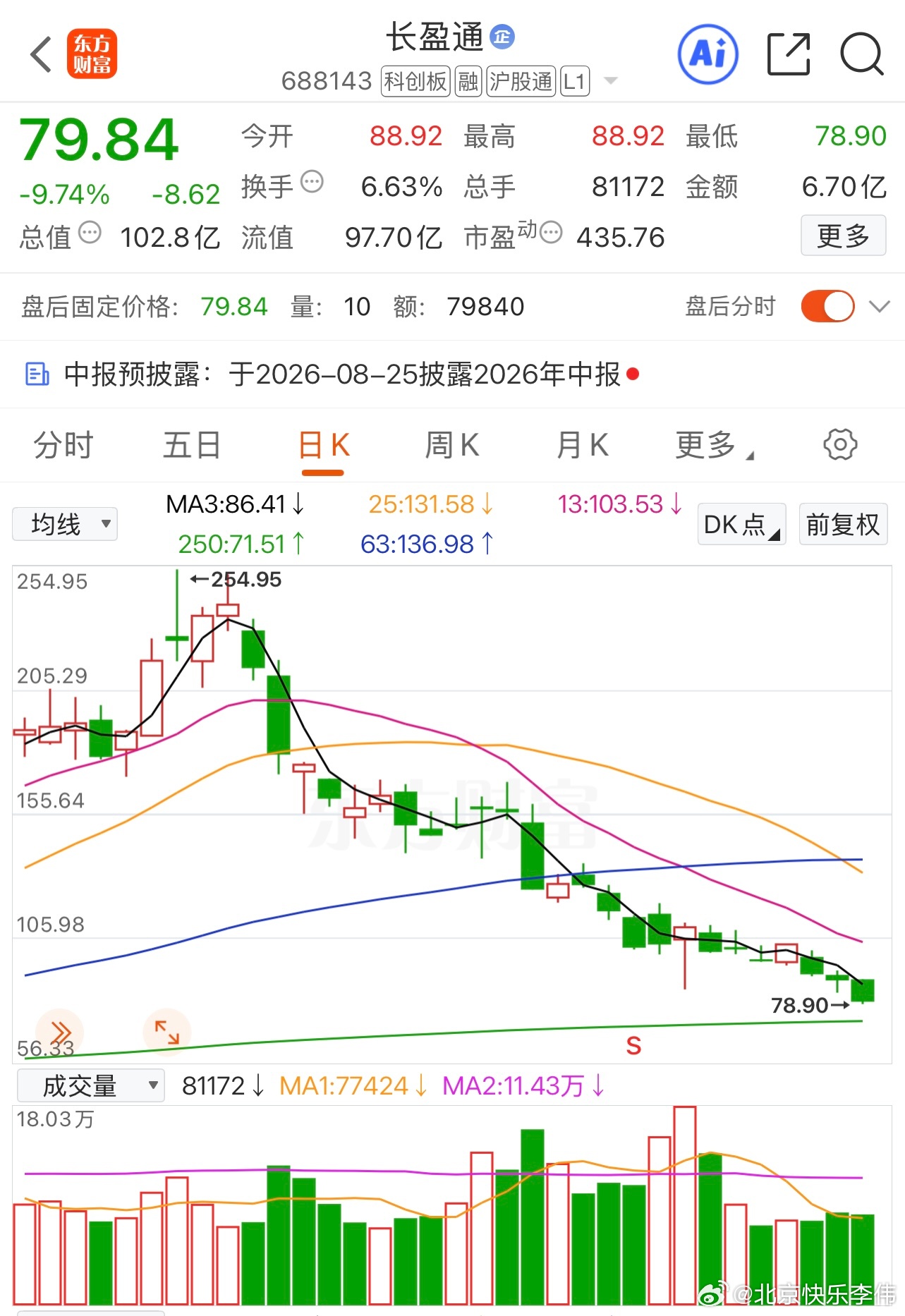This screenshot has width=905, height=1316.
Task: Open the 中报预披露 announcement row
Action: 452,374
